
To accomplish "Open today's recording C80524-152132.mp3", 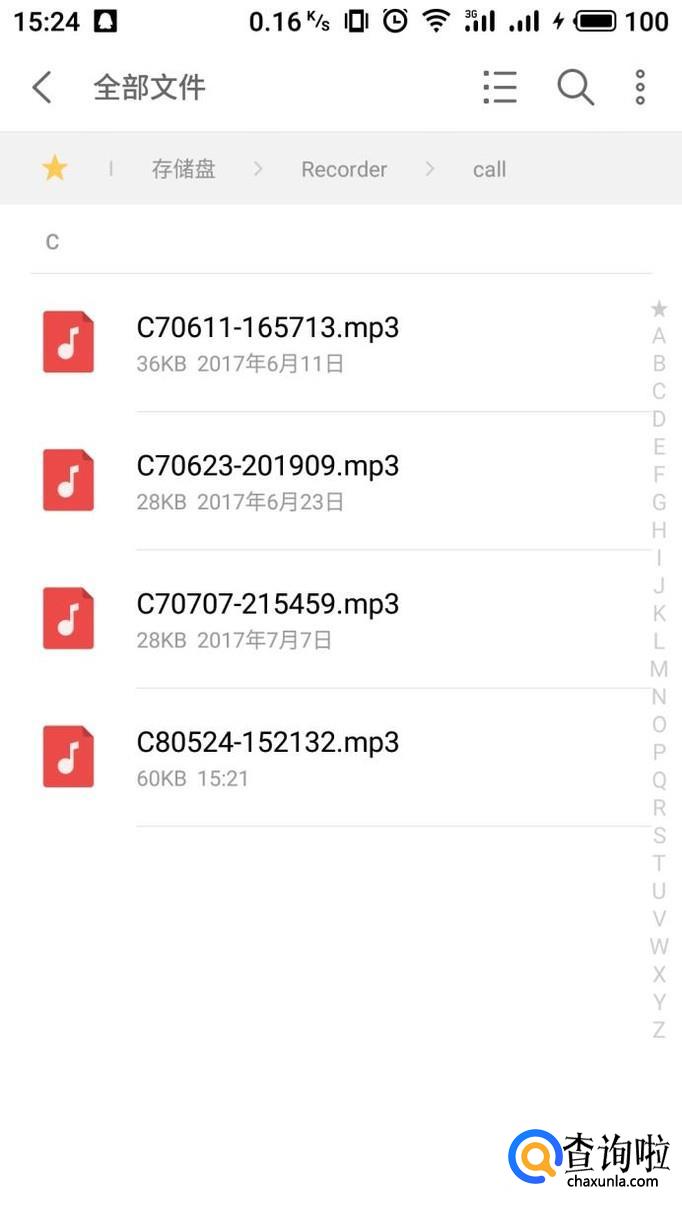I will click(x=267, y=756).
